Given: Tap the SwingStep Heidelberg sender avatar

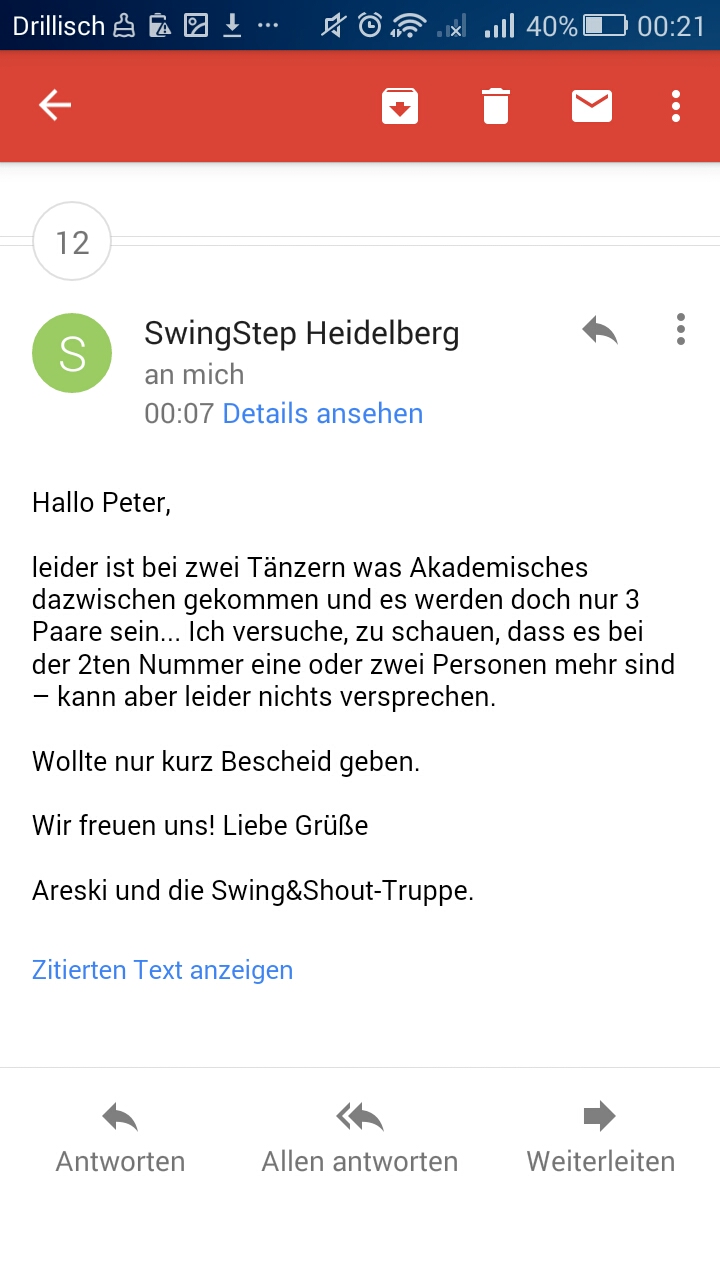Looking at the screenshot, I should (x=72, y=353).
